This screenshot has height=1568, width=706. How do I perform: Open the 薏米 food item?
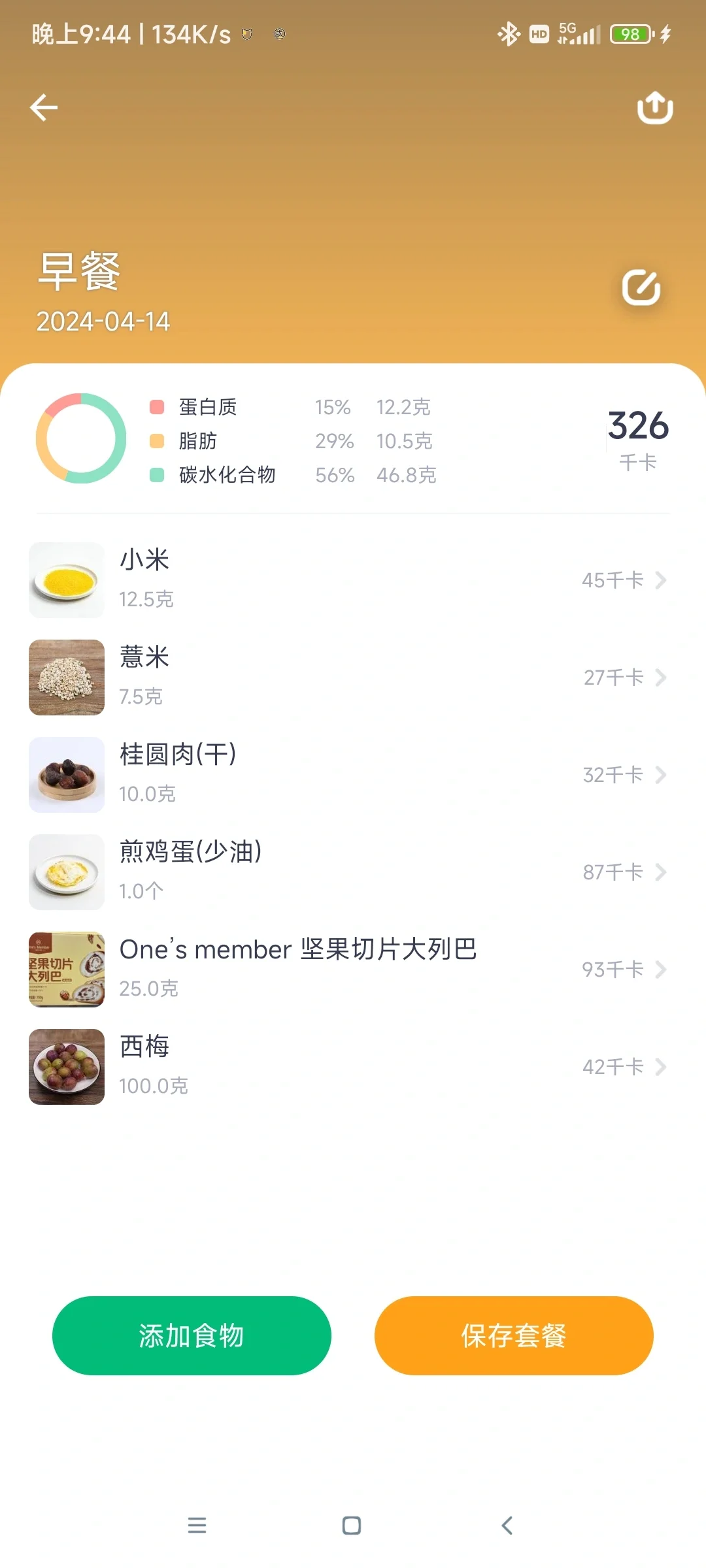(353, 678)
